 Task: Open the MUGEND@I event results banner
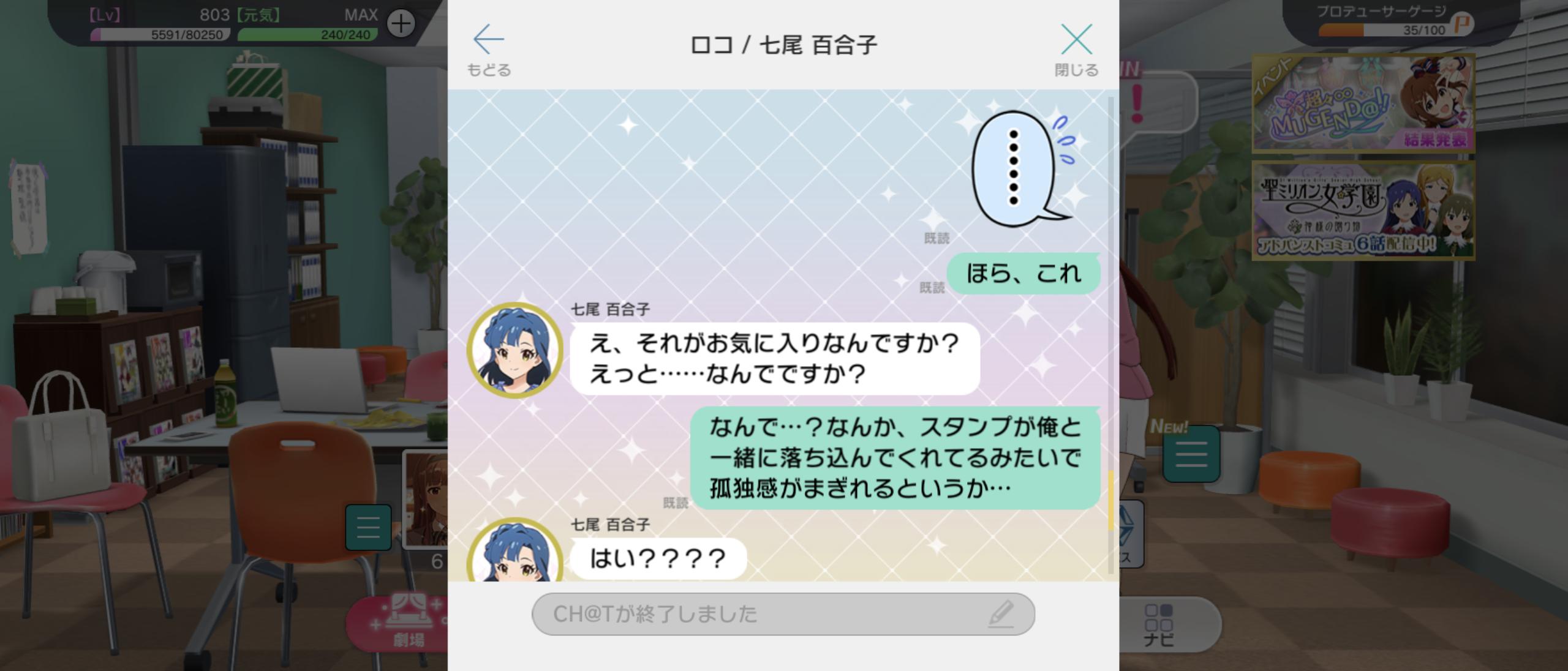[1363, 103]
